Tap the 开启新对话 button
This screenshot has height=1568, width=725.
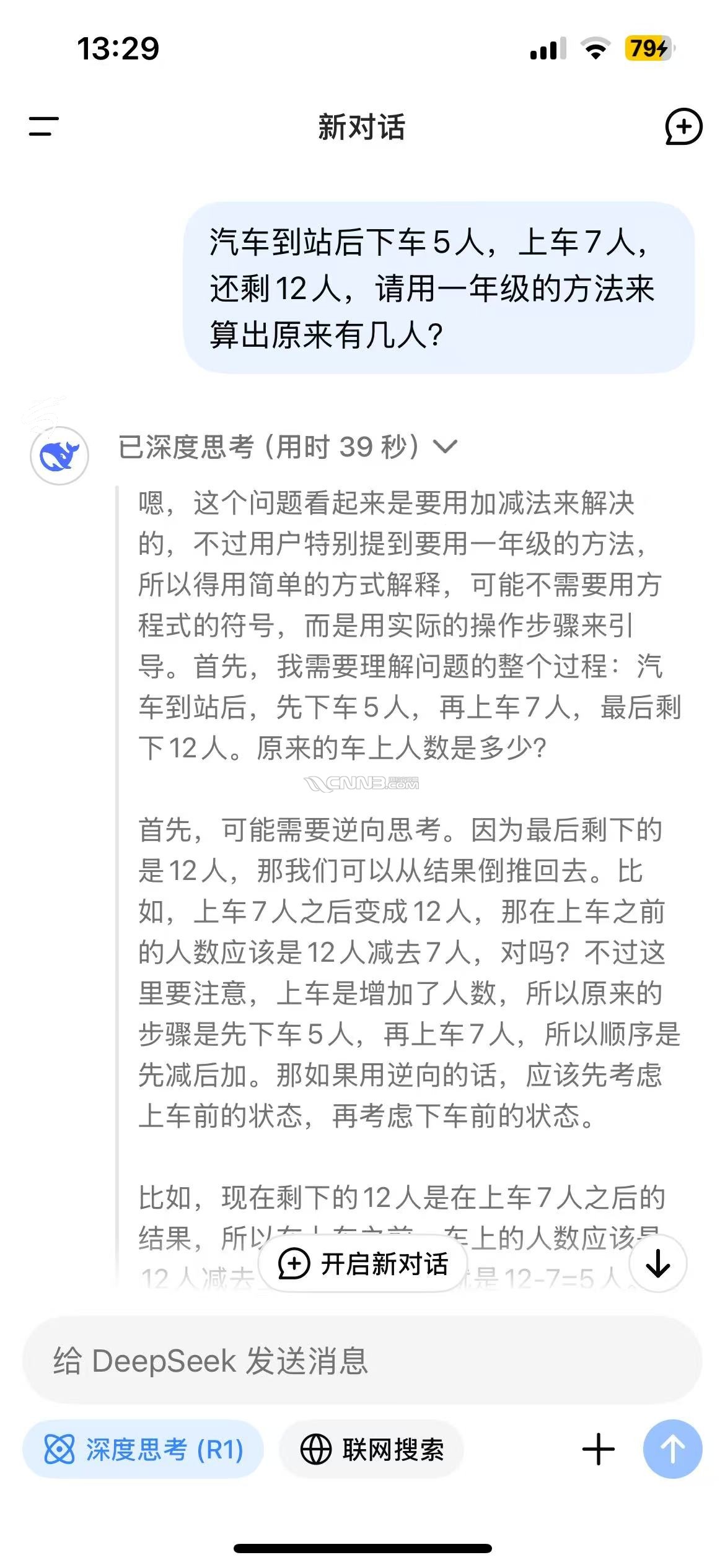pos(363,1264)
